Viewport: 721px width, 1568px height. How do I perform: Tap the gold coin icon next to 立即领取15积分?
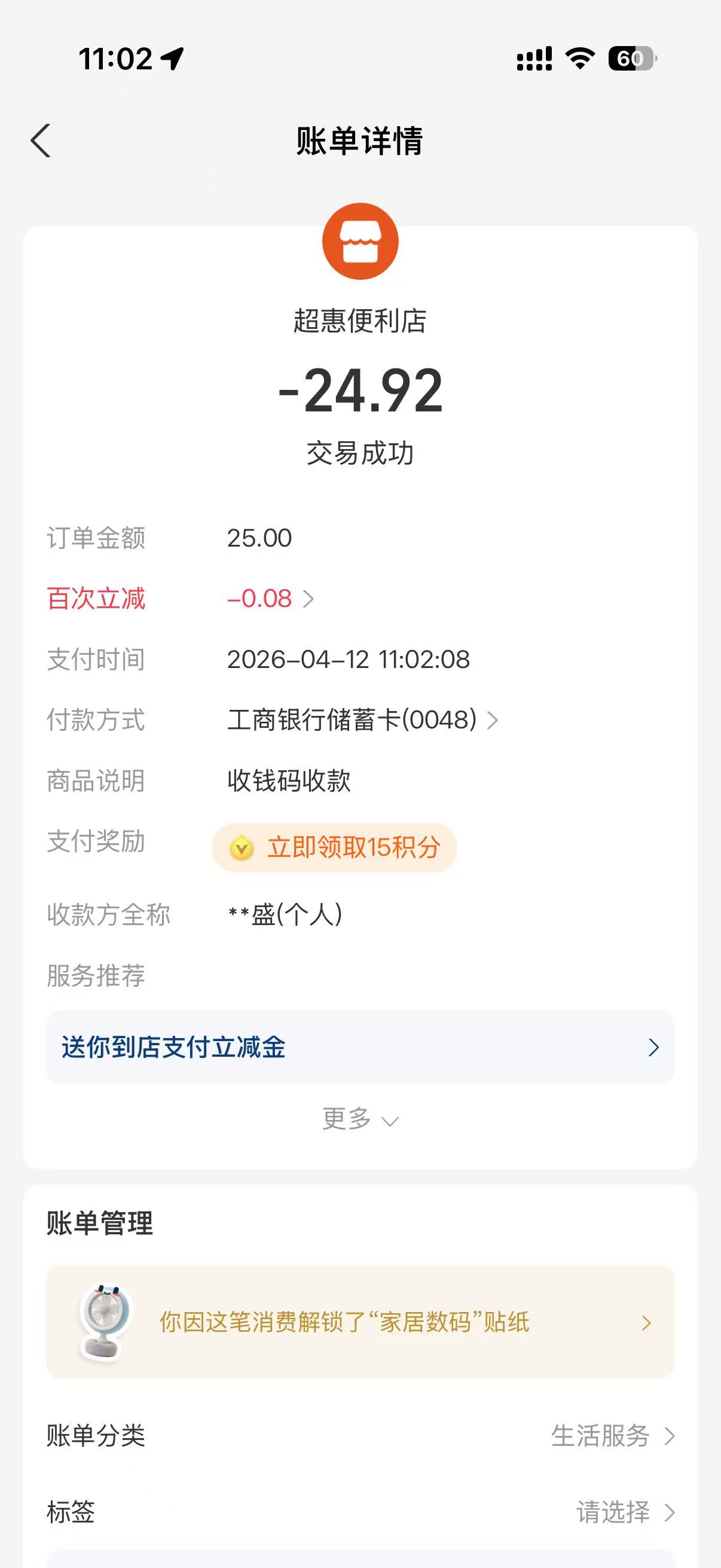[x=242, y=847]
